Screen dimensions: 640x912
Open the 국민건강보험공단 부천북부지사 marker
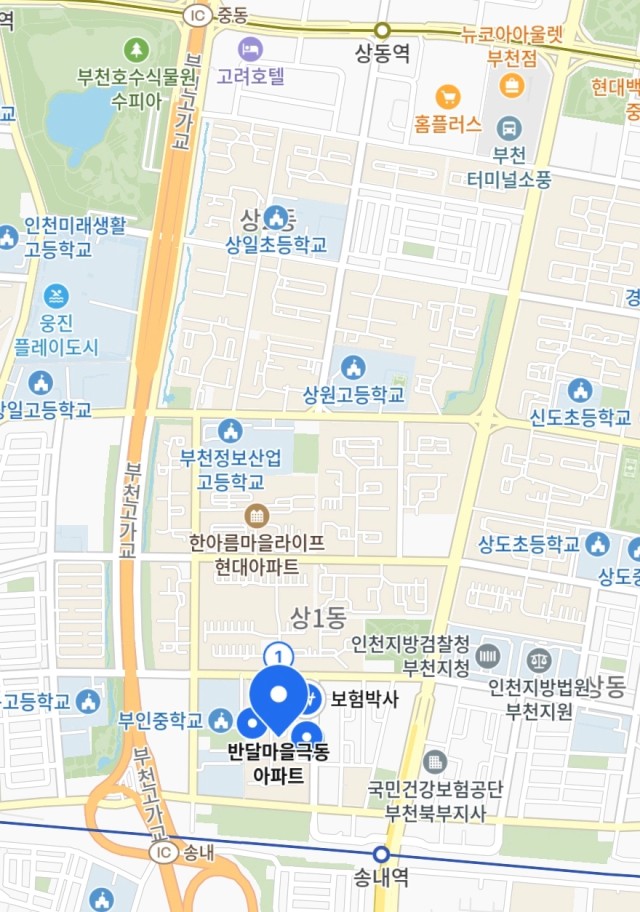tap(434, 762)
